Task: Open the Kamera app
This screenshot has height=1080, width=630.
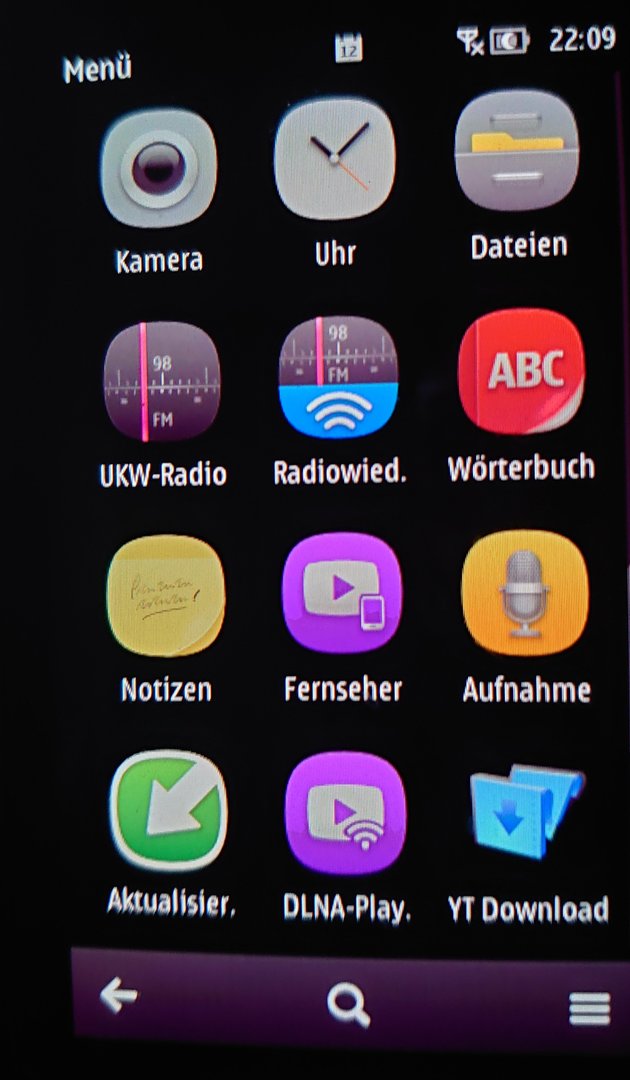Action: click(159, 168)
